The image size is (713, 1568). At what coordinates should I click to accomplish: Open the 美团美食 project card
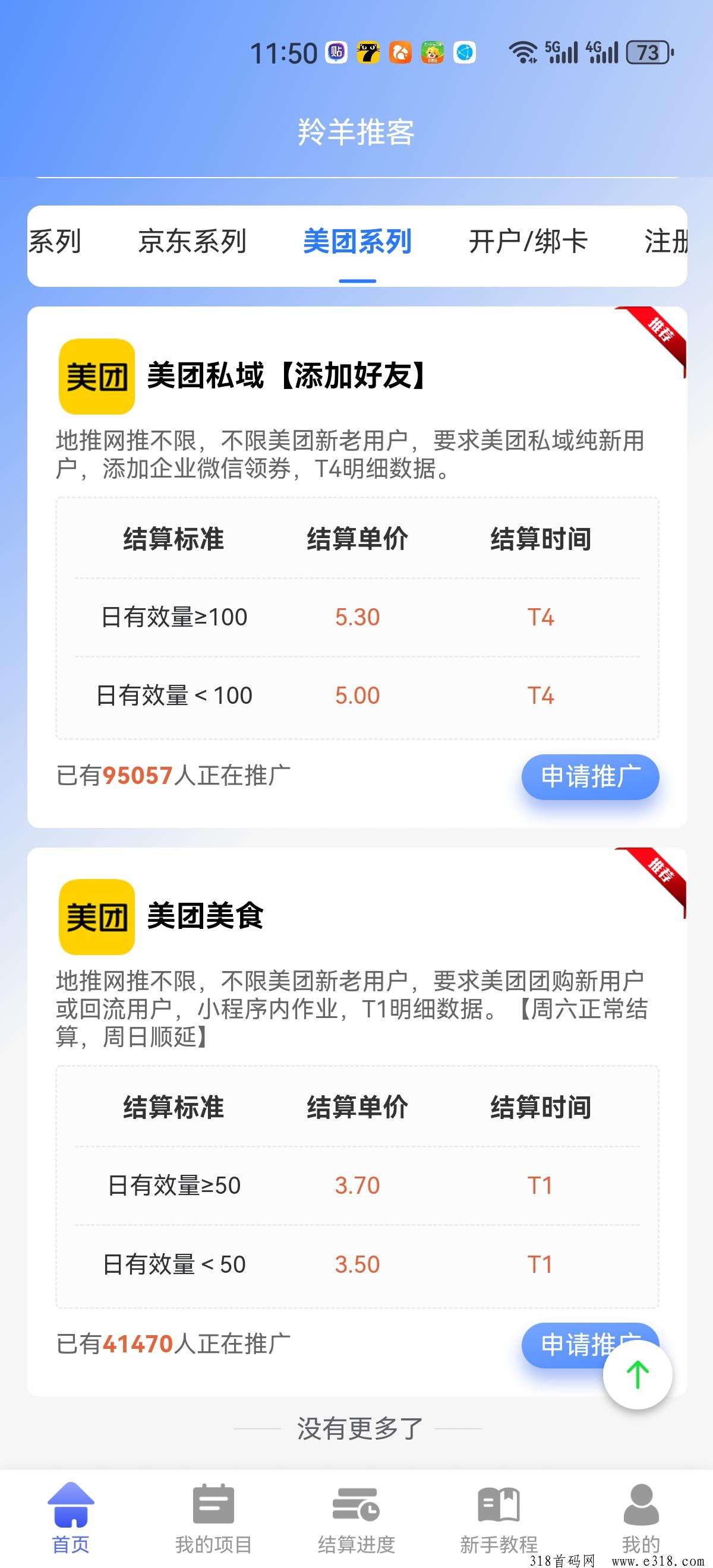pyautogui.click(x=206, y=916)
